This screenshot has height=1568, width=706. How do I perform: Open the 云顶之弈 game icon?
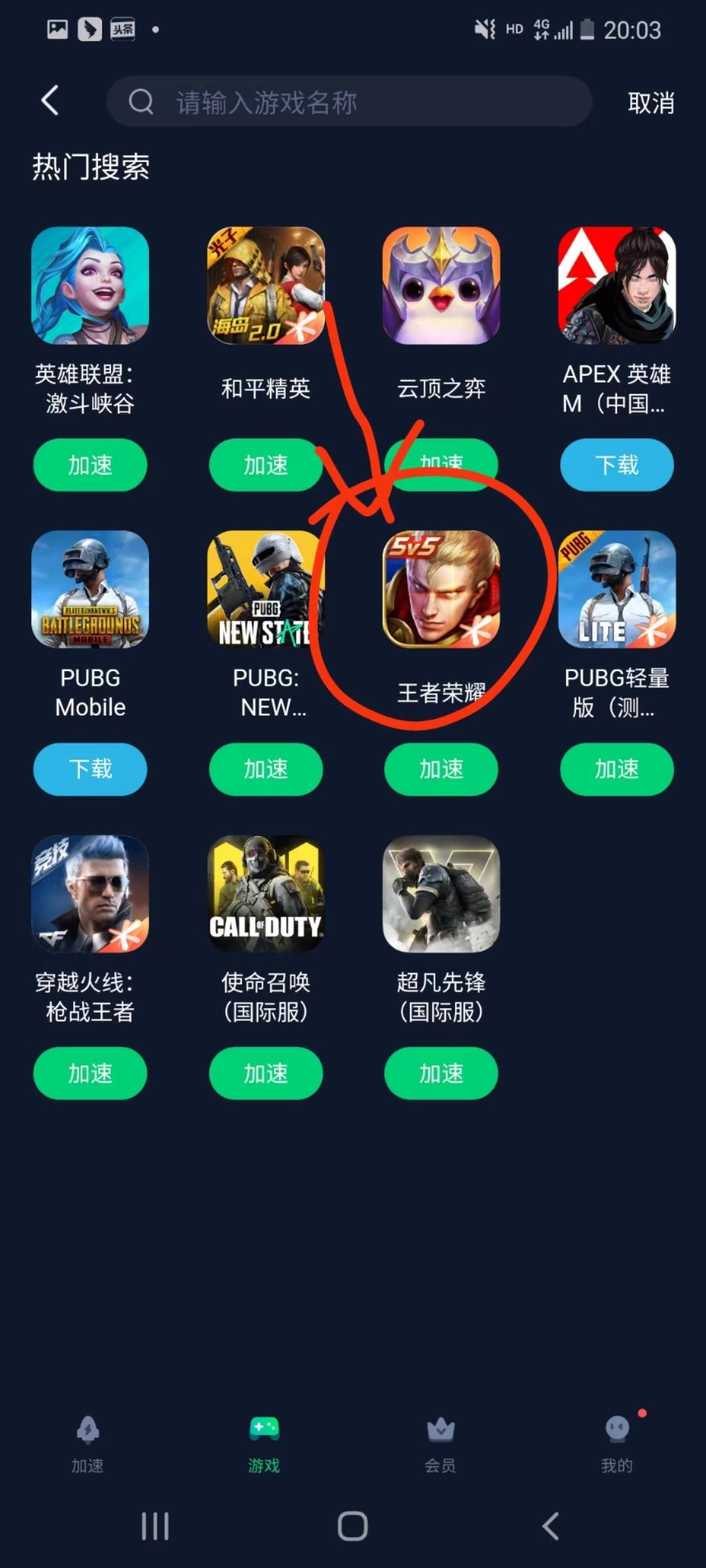tap(441, 286)
